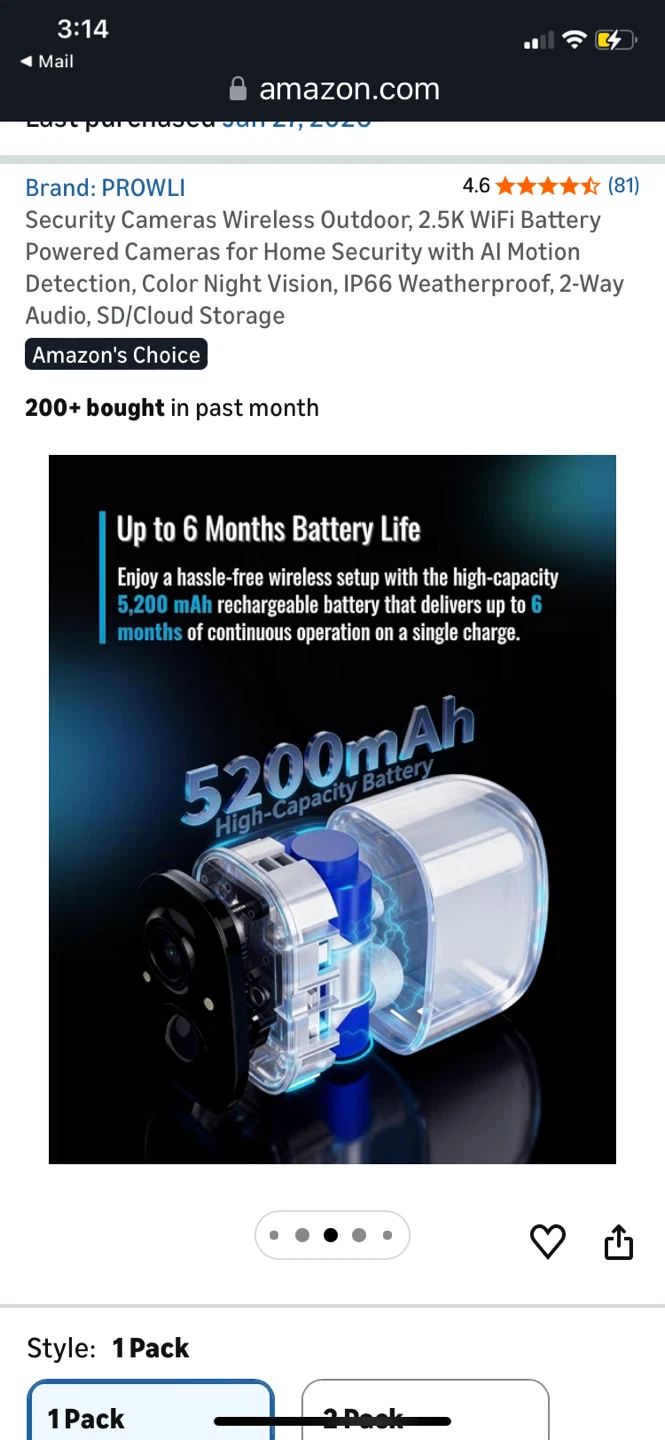Open the 81 customer ratings
Image resolution: width=665 pixels, height=1440 pixels.
(x=623, y=185)
